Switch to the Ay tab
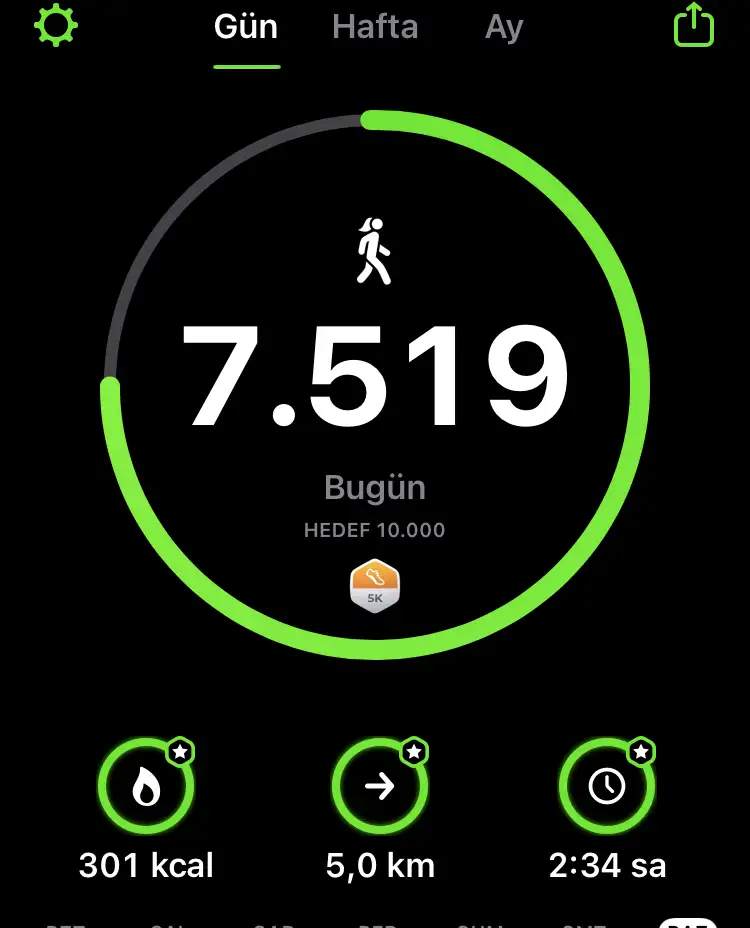Image resolution: width=750 pixels, height=928 pixels. (x=504, y=27)
